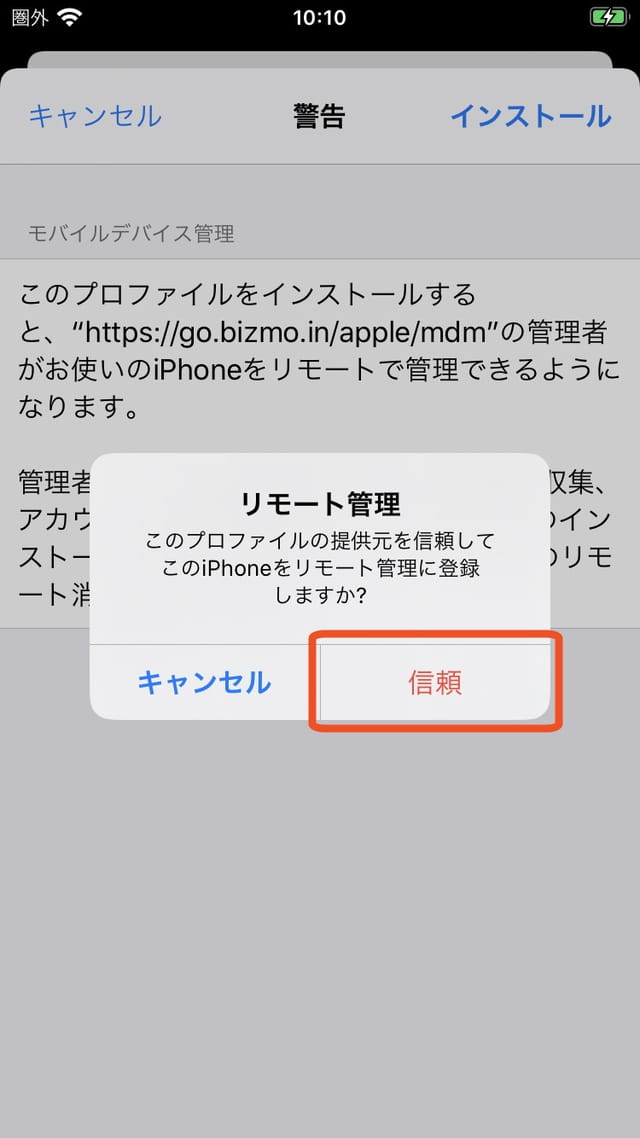Viewport: 640px width, 1138px height.
Task: Tap 信頼 to trust the remote management profile
Action: tap(435, 682)
